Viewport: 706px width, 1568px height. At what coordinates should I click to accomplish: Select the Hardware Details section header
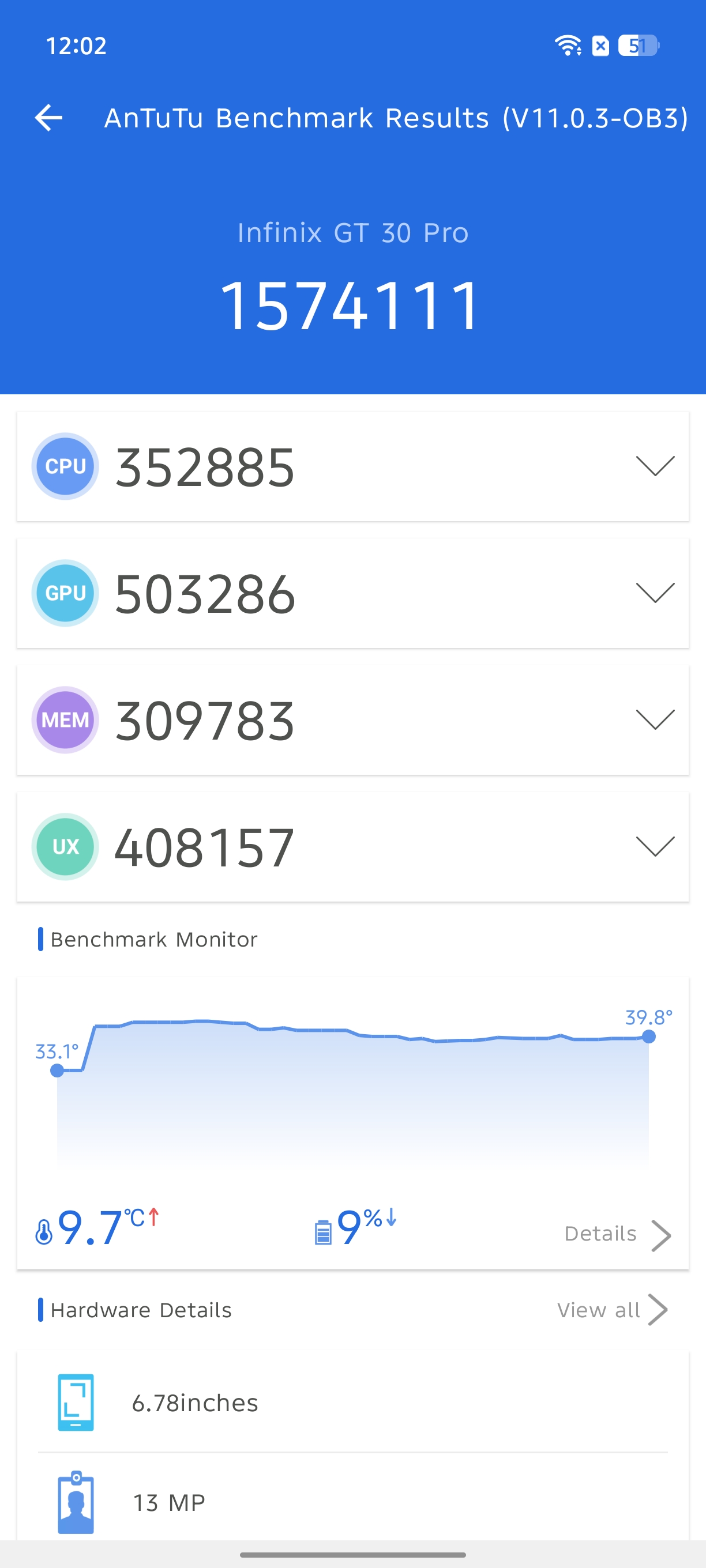140,1310
